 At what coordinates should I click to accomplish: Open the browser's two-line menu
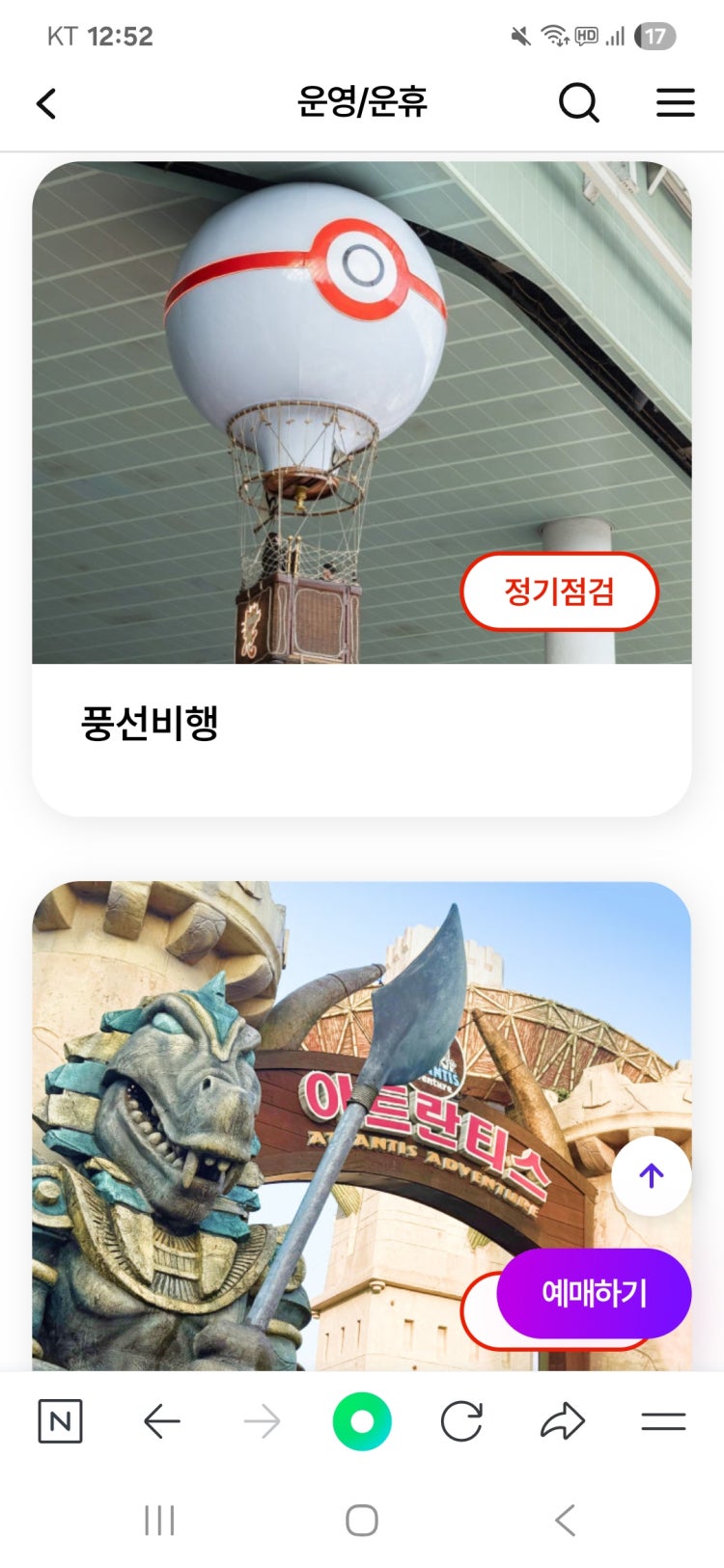tap(663, 1420)
